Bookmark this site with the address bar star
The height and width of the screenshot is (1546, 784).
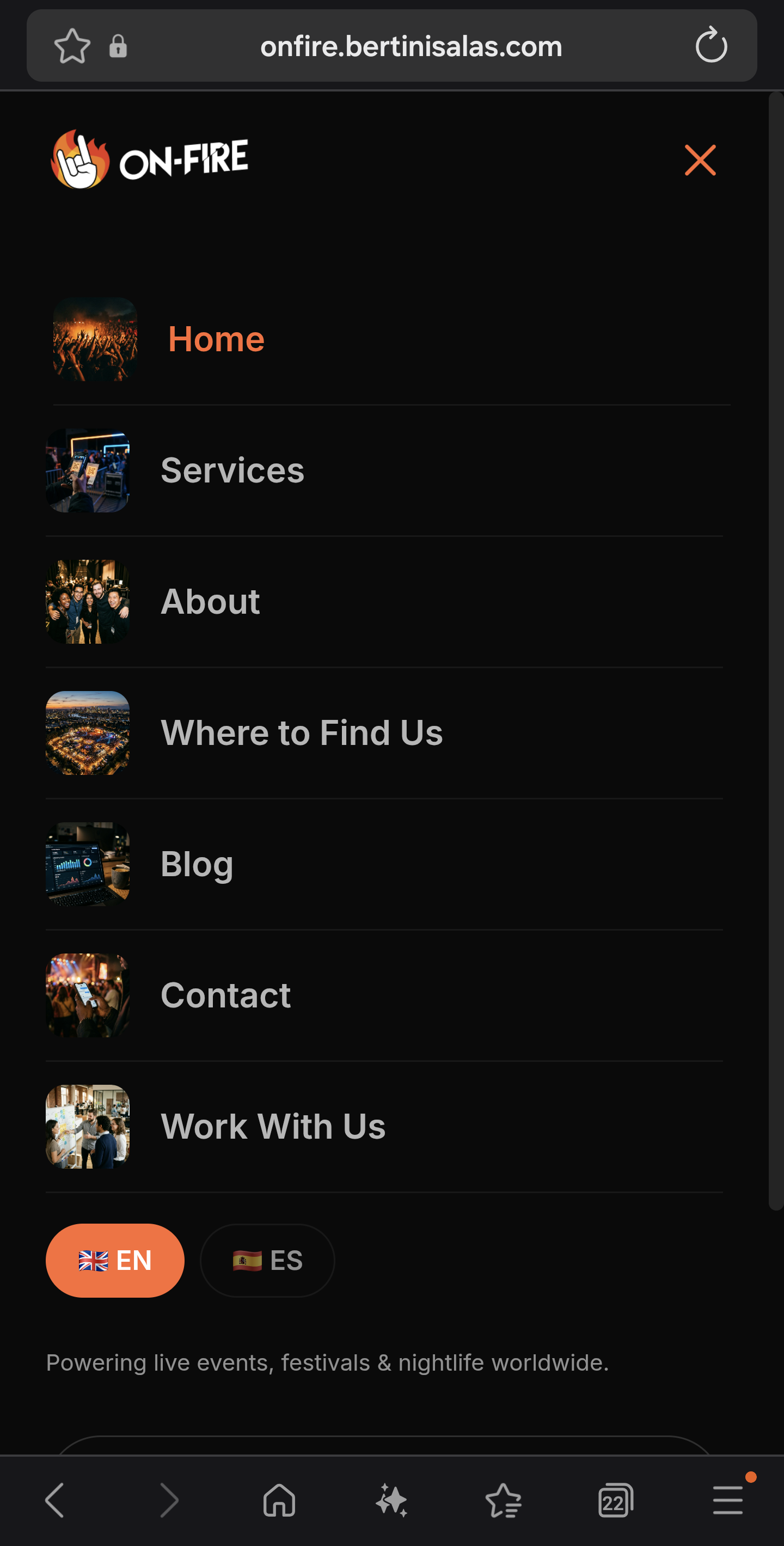coord(72,46)
